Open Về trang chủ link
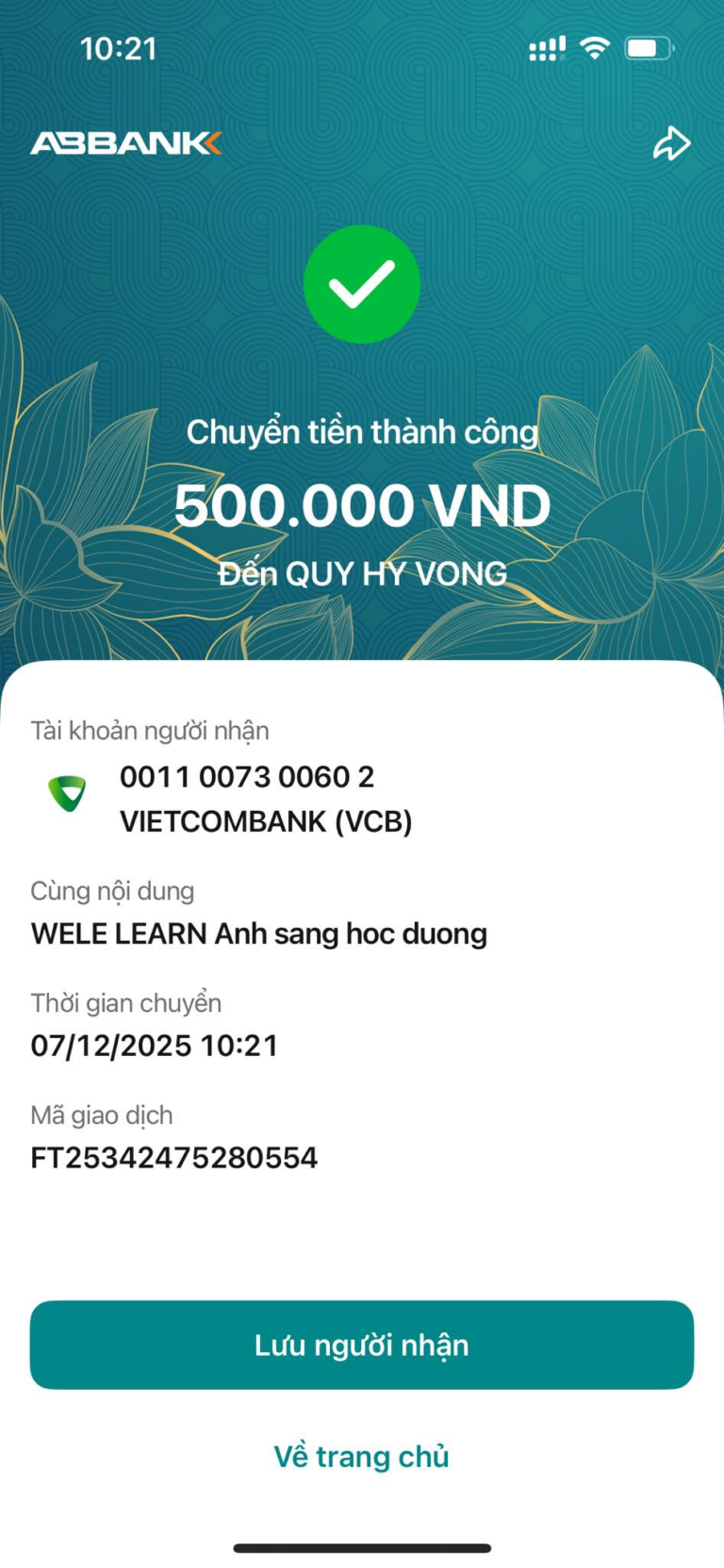Screen dimensions: 724x1568 362,1456
